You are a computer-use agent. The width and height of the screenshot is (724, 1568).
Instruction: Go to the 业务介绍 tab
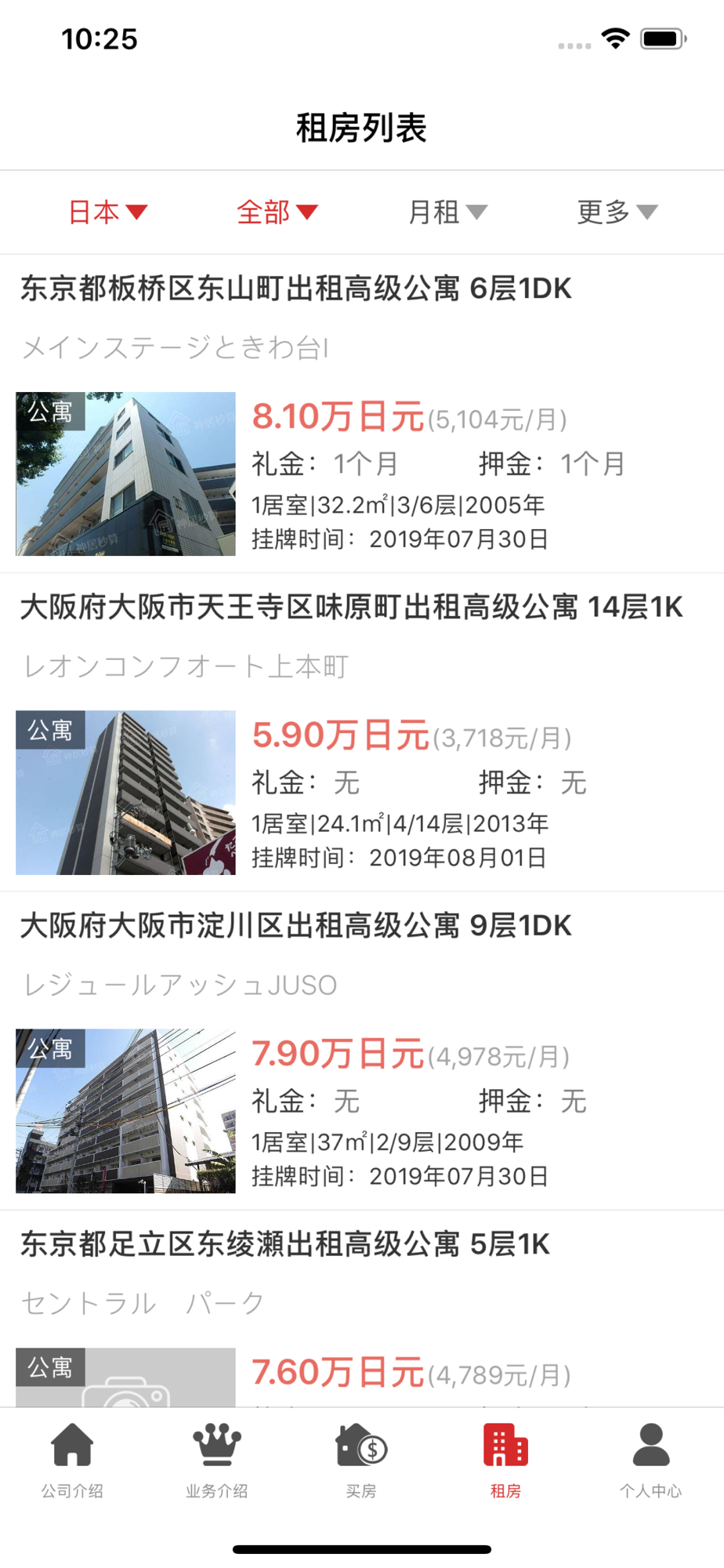[217, 1459]
